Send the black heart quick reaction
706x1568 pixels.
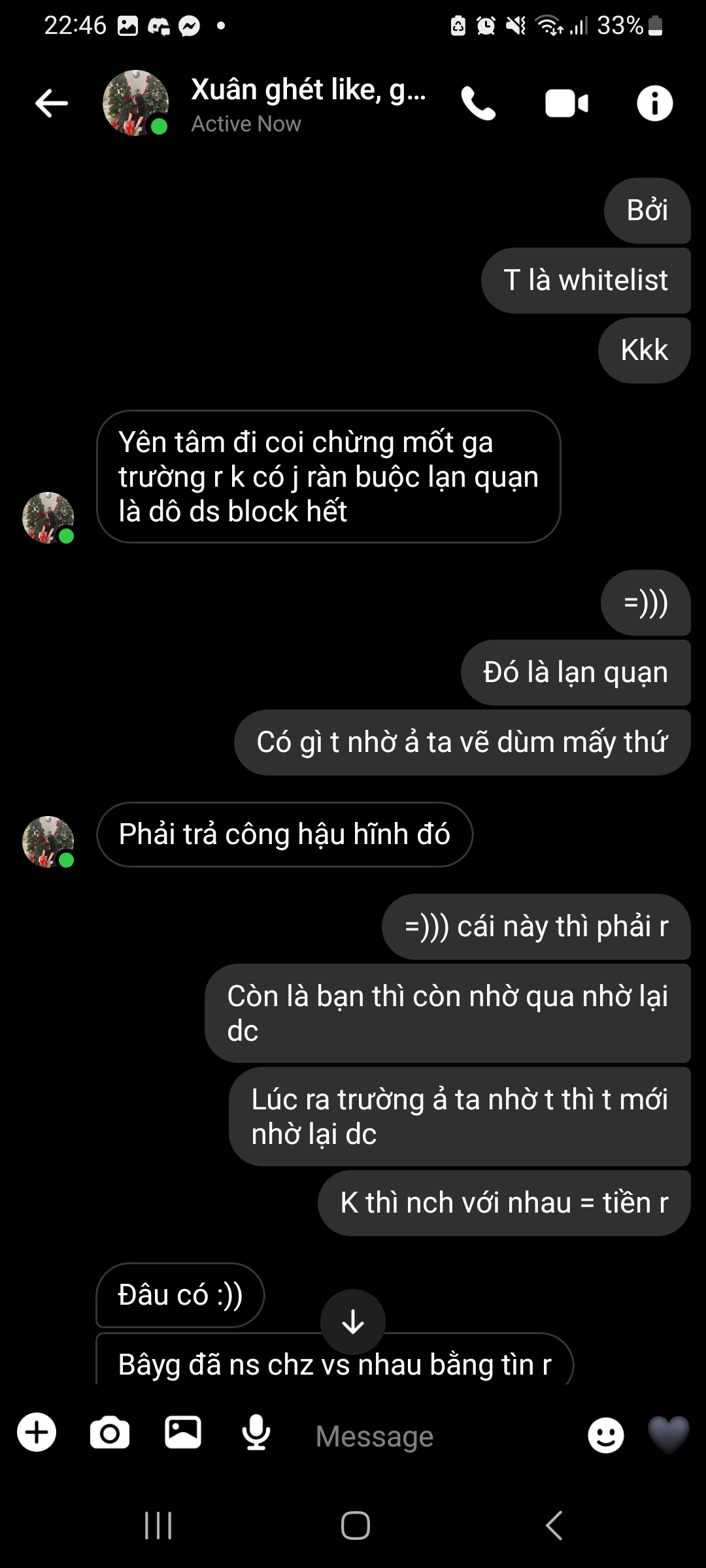coord(668,1433)
